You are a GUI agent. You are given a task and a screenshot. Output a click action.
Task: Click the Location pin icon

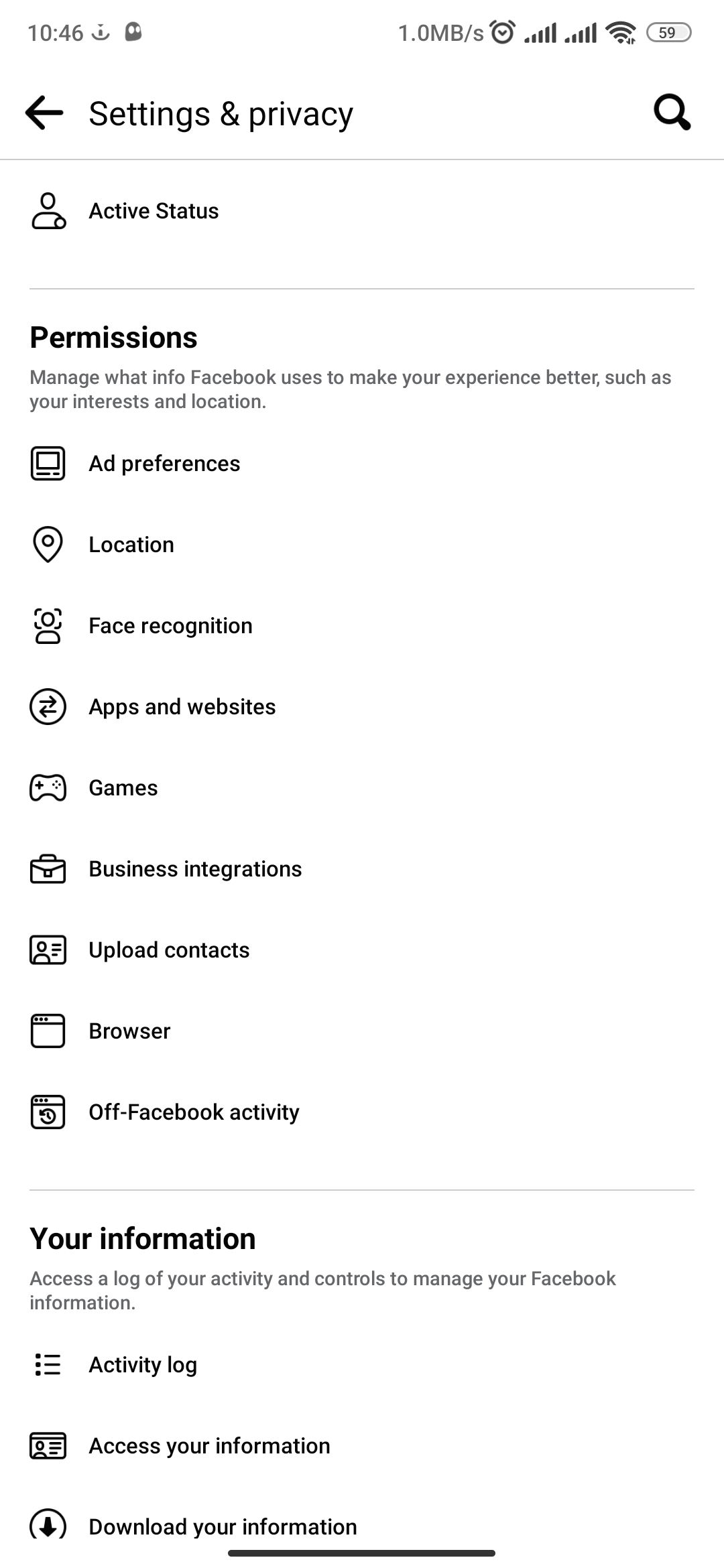(47, 544)
